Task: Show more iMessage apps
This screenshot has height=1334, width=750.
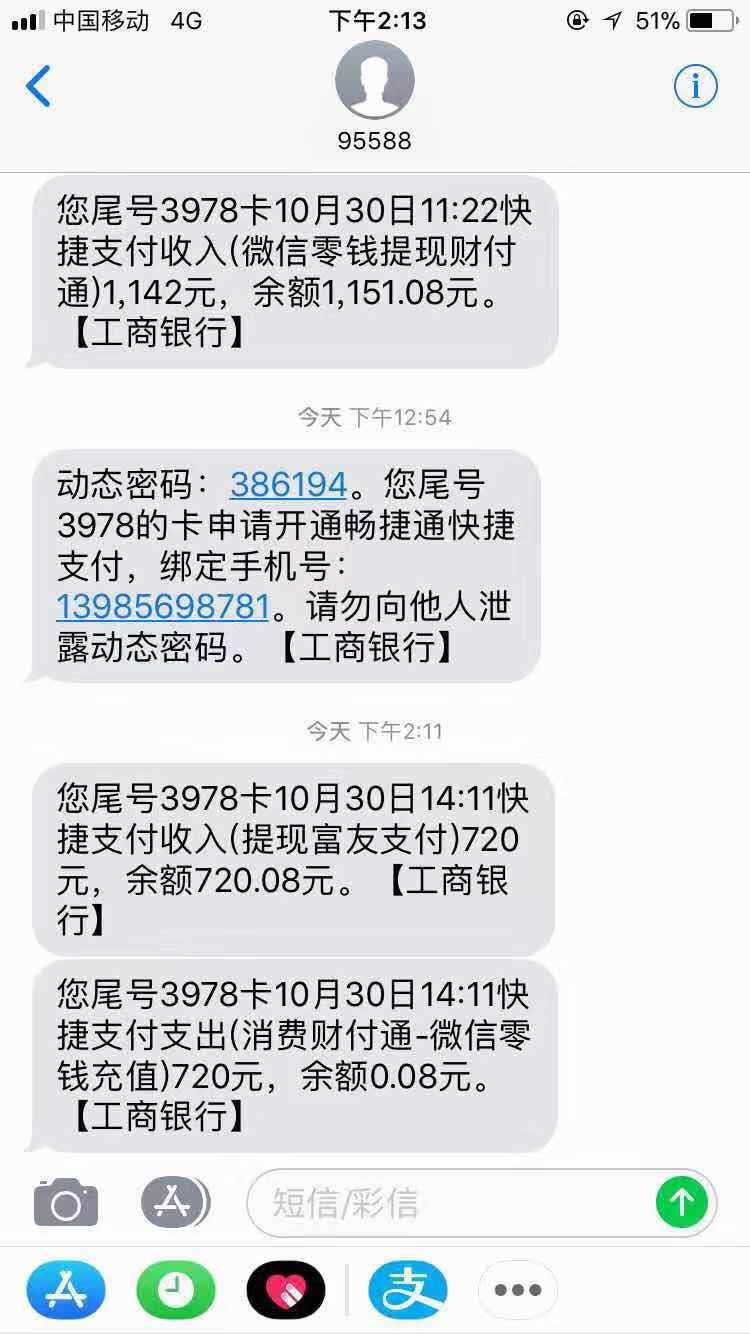Action: coord(518,1291)
